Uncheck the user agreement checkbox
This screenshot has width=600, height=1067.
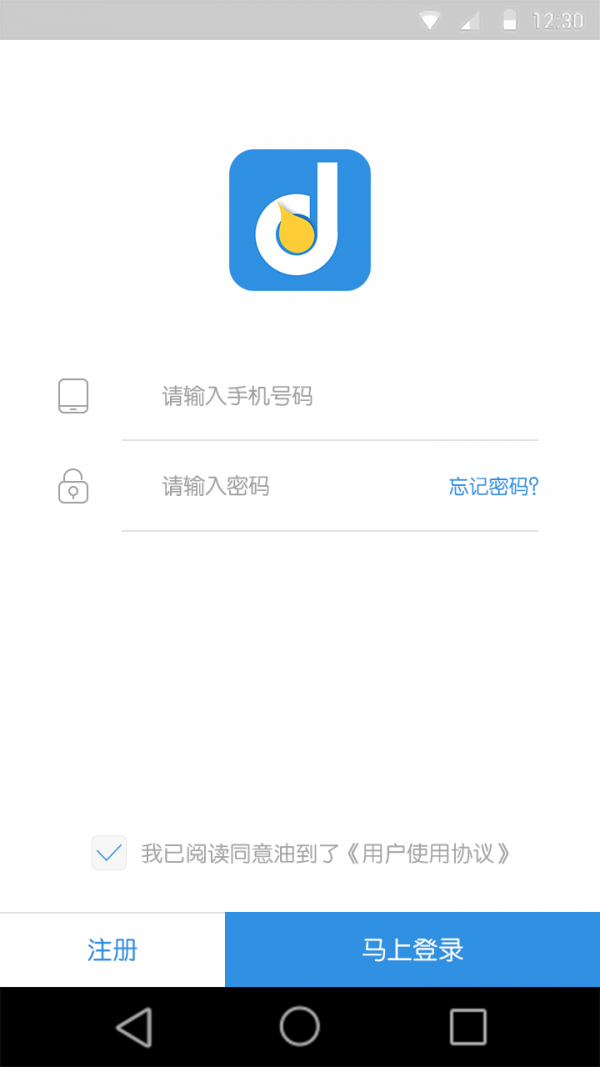109,853
